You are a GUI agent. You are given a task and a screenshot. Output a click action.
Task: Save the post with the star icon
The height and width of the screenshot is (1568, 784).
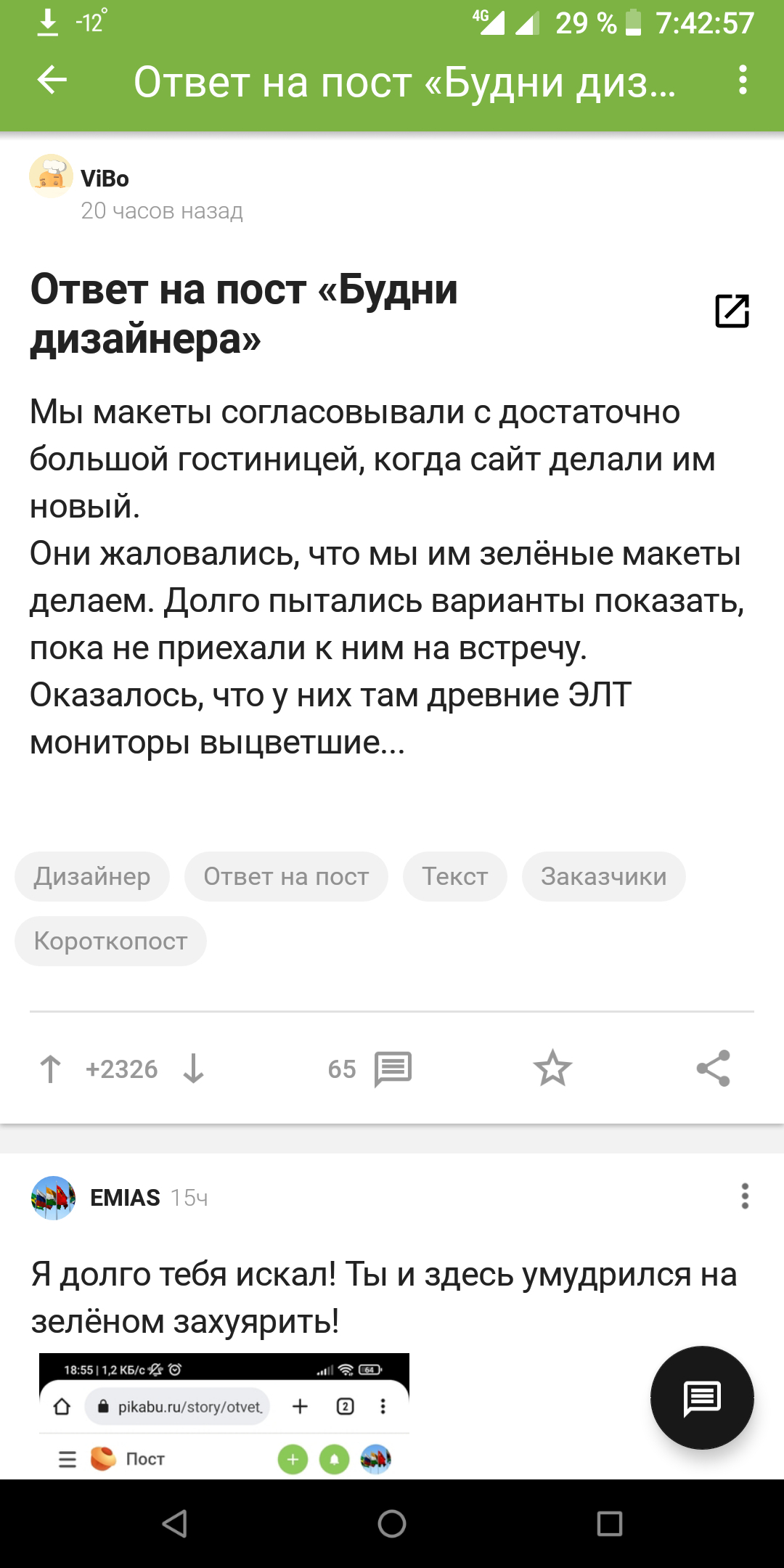(x=552, y=1069)
